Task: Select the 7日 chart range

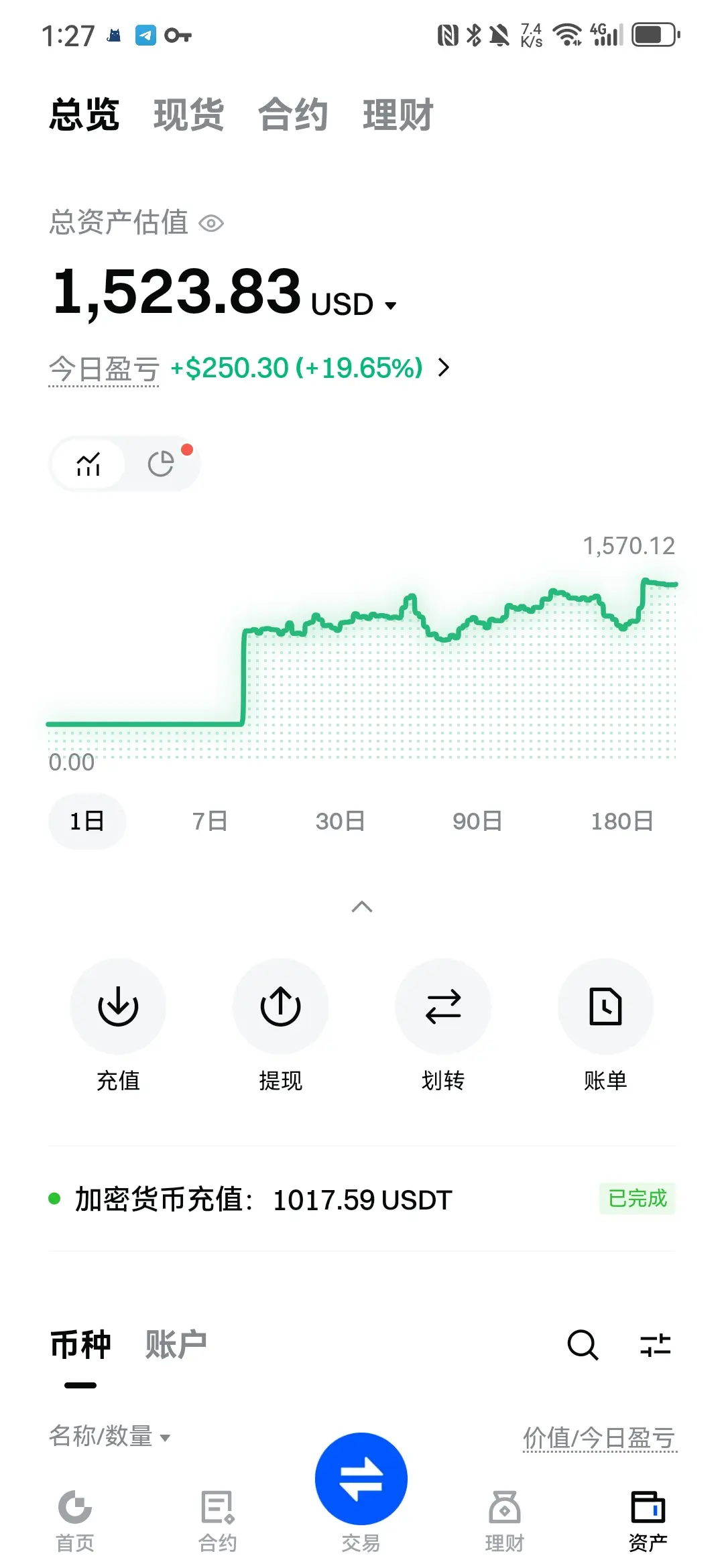Action: (210, 821)
